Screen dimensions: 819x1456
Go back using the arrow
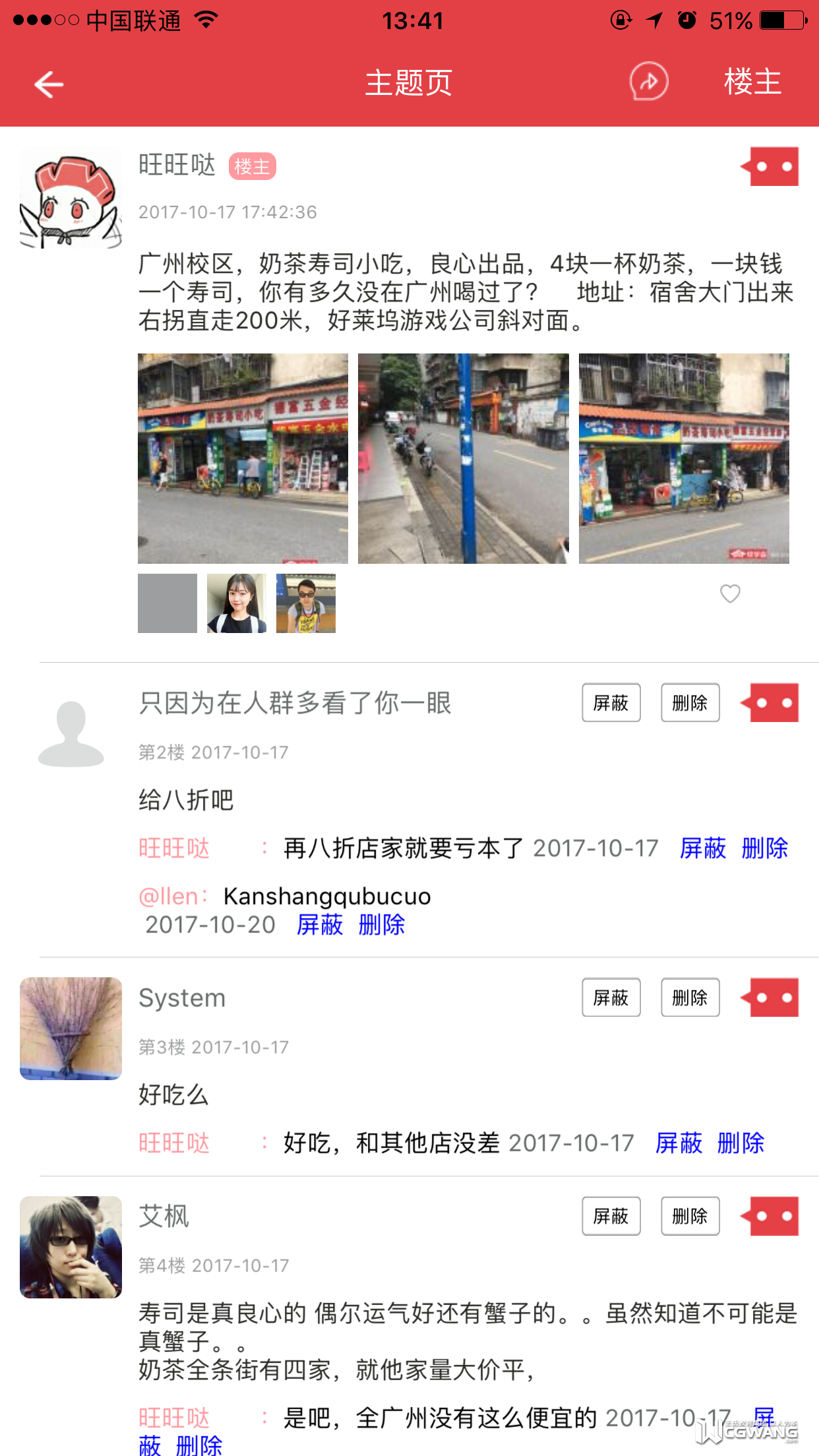click(49, 84)
